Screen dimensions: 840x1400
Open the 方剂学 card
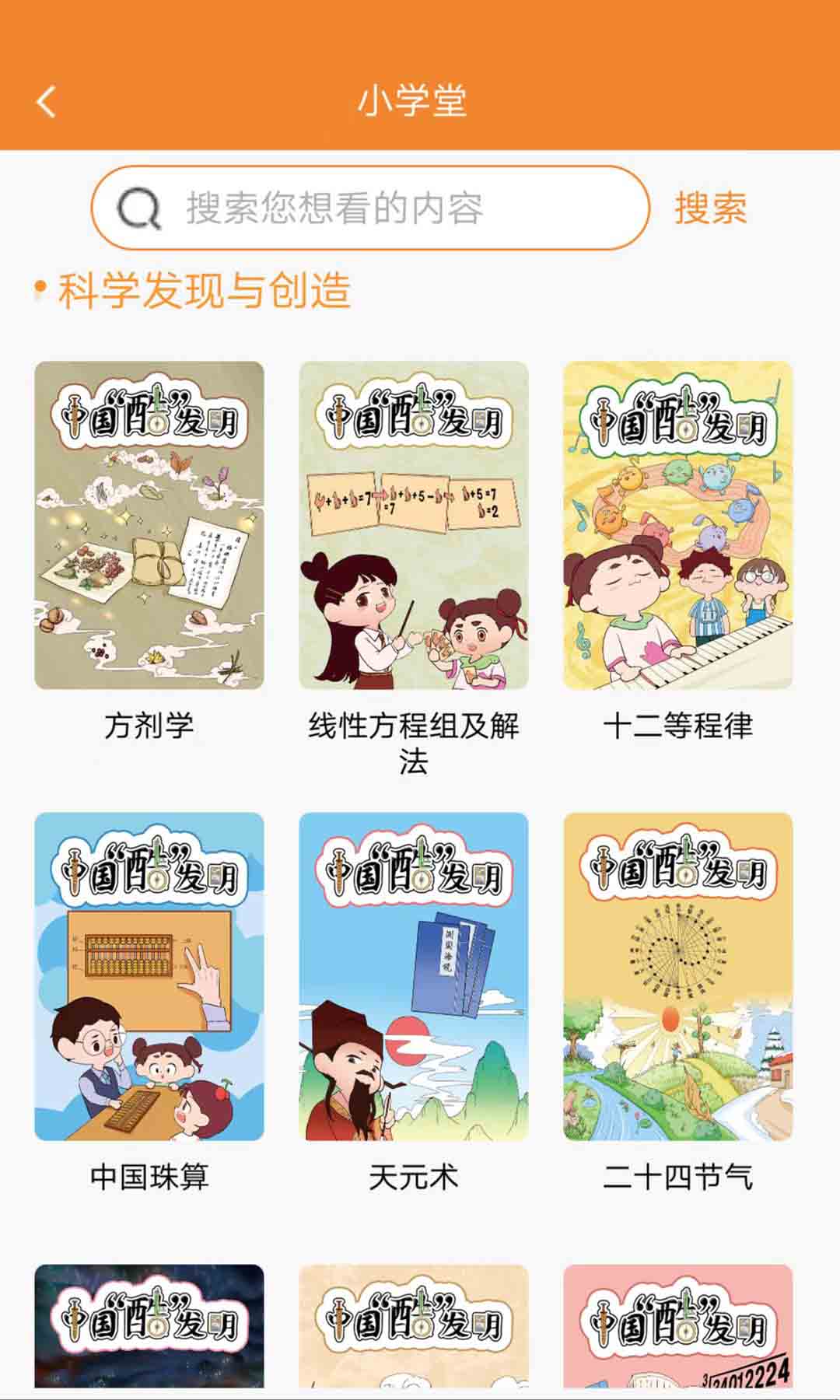[x=149, y=526]
